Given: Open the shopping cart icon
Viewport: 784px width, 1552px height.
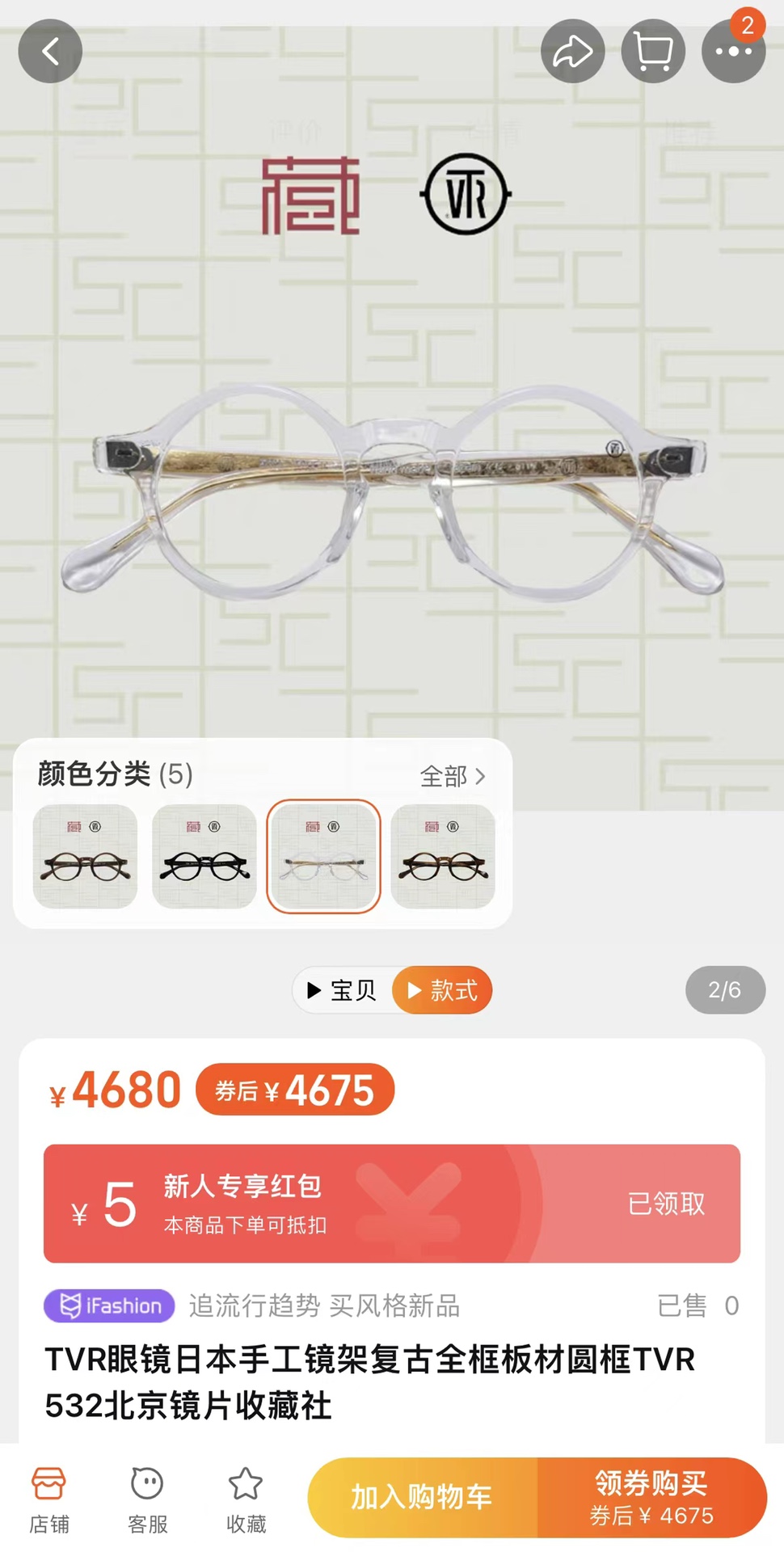Looking at the screenshot, I should pos(652,52).
